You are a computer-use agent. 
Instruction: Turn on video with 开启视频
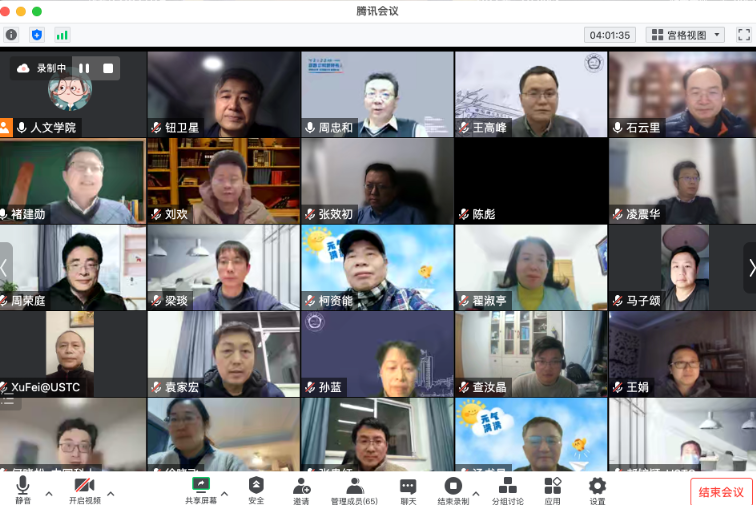(x=84, y=488)
